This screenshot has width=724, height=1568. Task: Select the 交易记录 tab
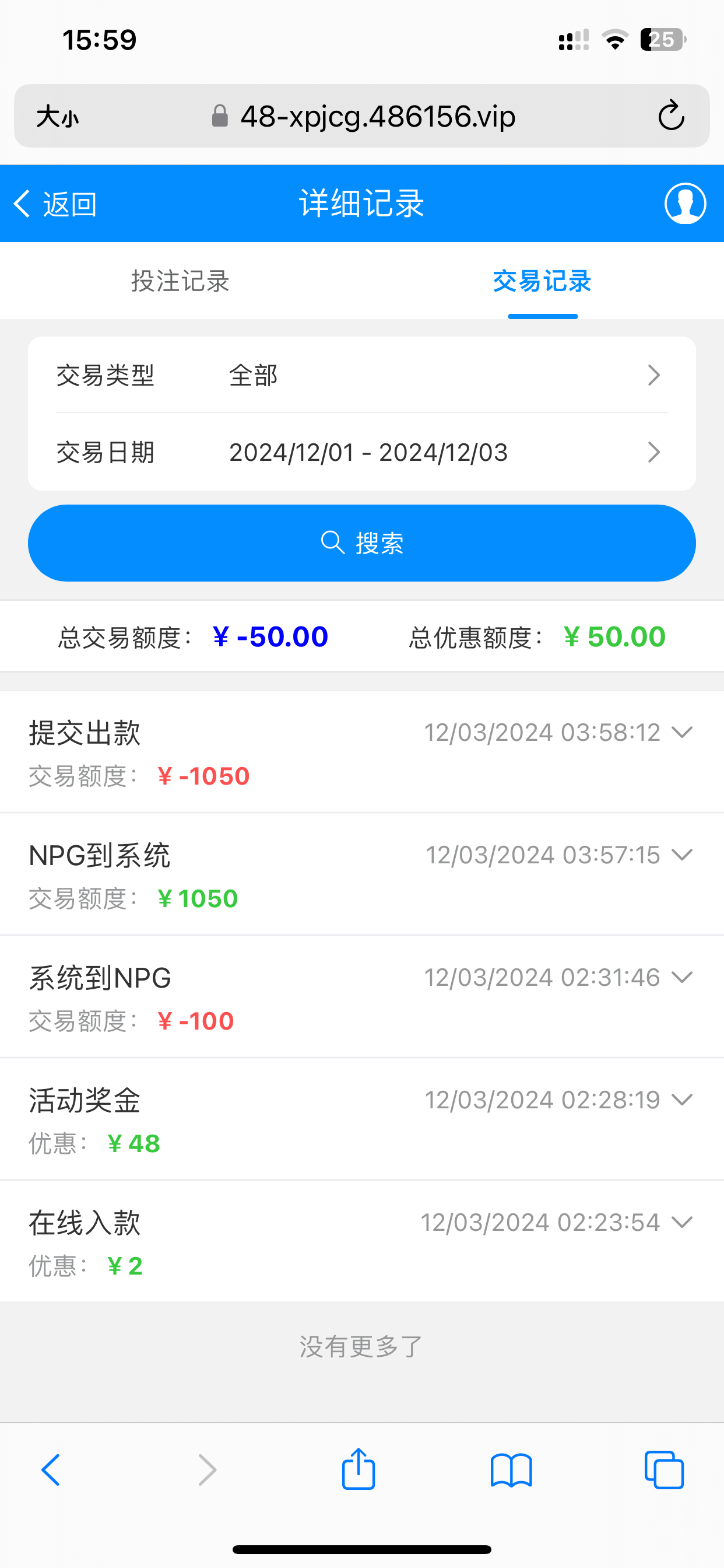click(x=542, y=281)
